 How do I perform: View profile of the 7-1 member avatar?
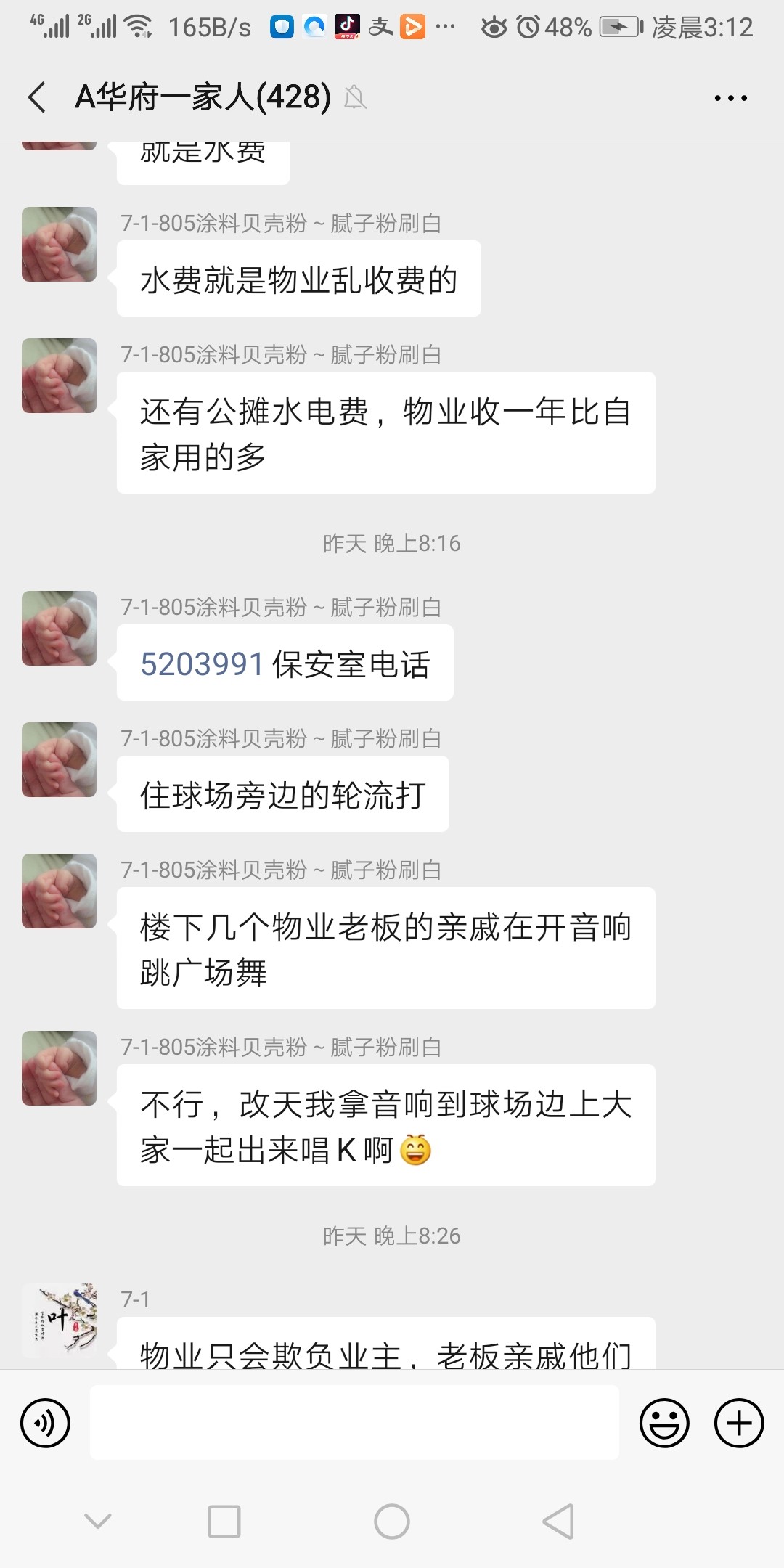point(60,1320)
